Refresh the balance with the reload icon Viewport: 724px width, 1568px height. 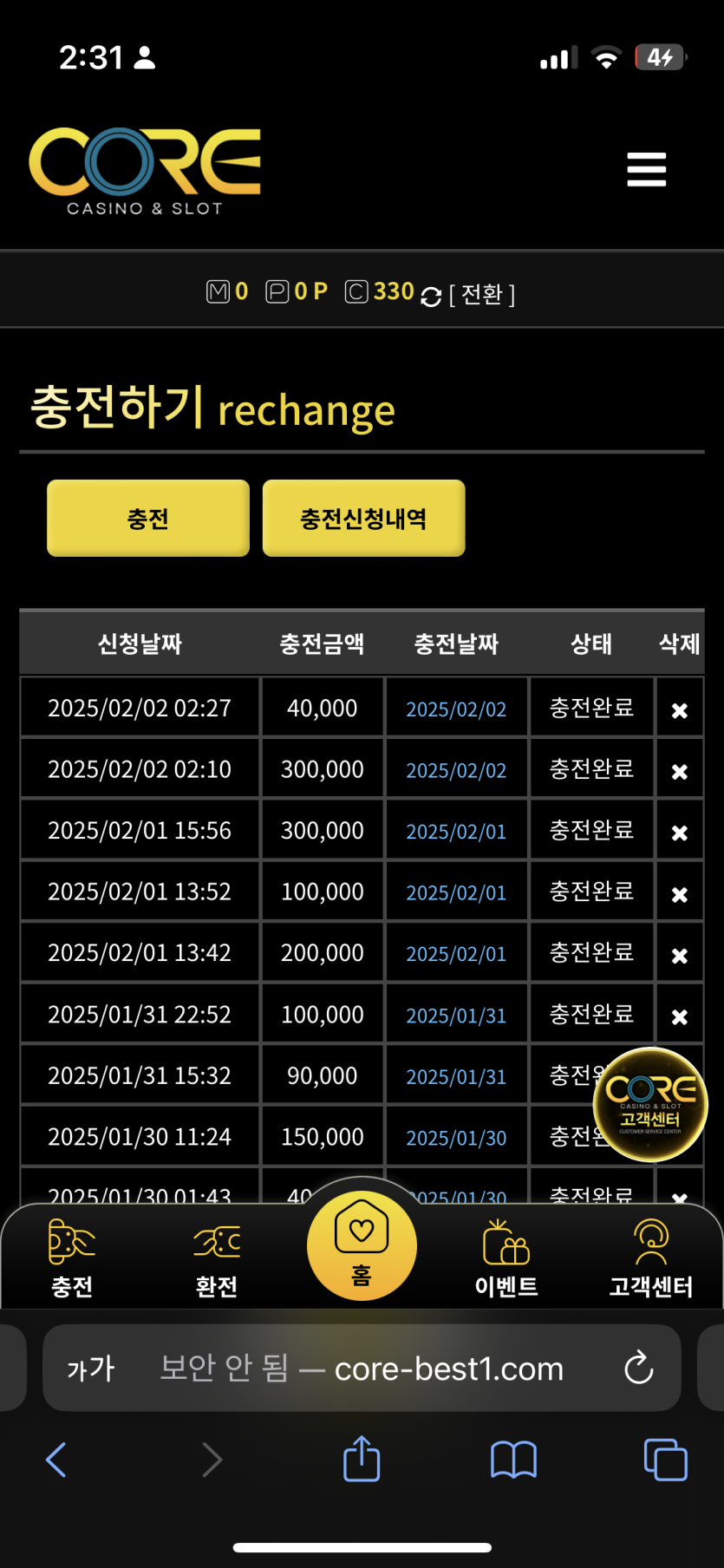[431, 297]
